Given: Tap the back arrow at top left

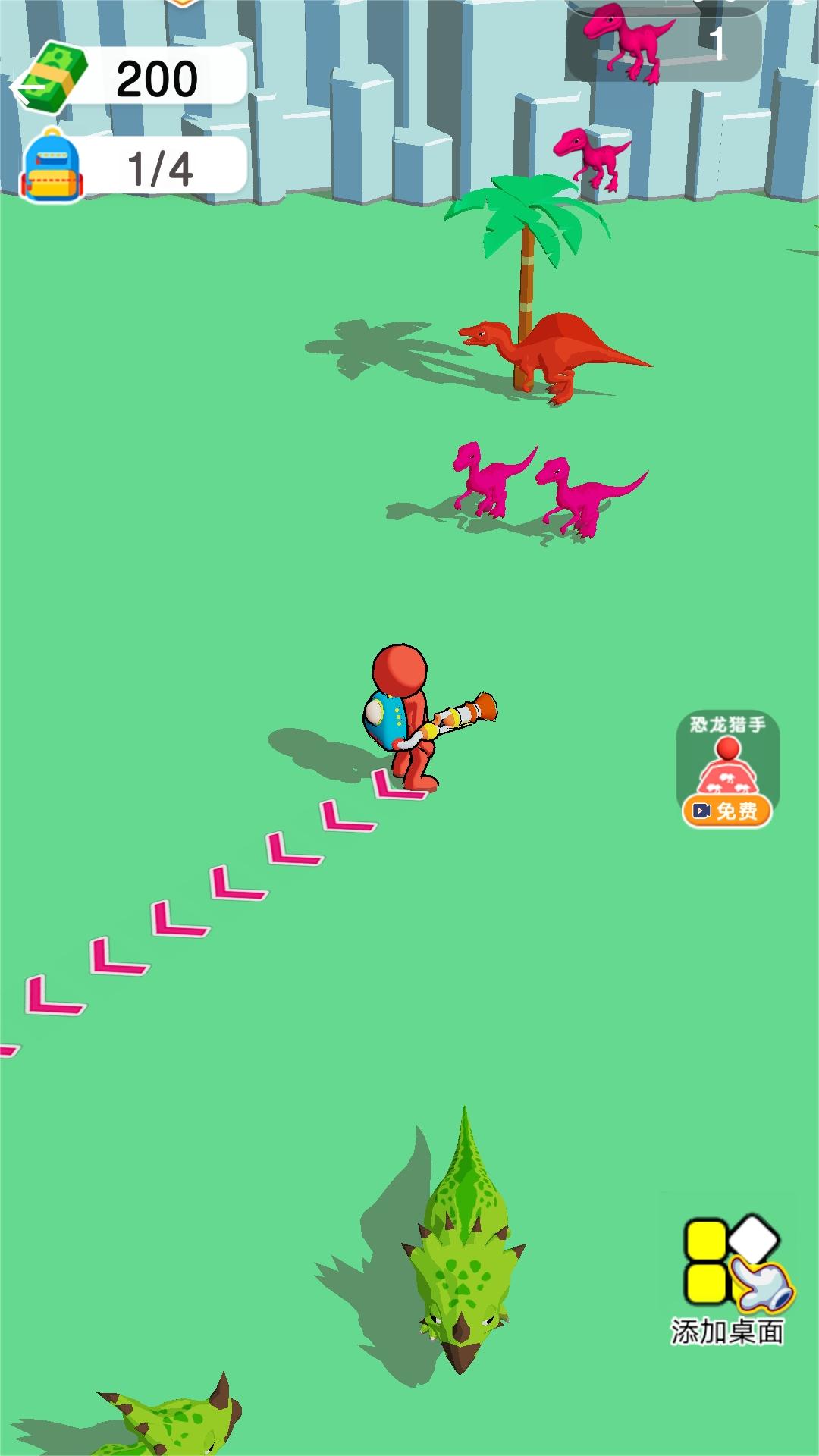Looking at the screenshot, I should click(x=29, y=91).
